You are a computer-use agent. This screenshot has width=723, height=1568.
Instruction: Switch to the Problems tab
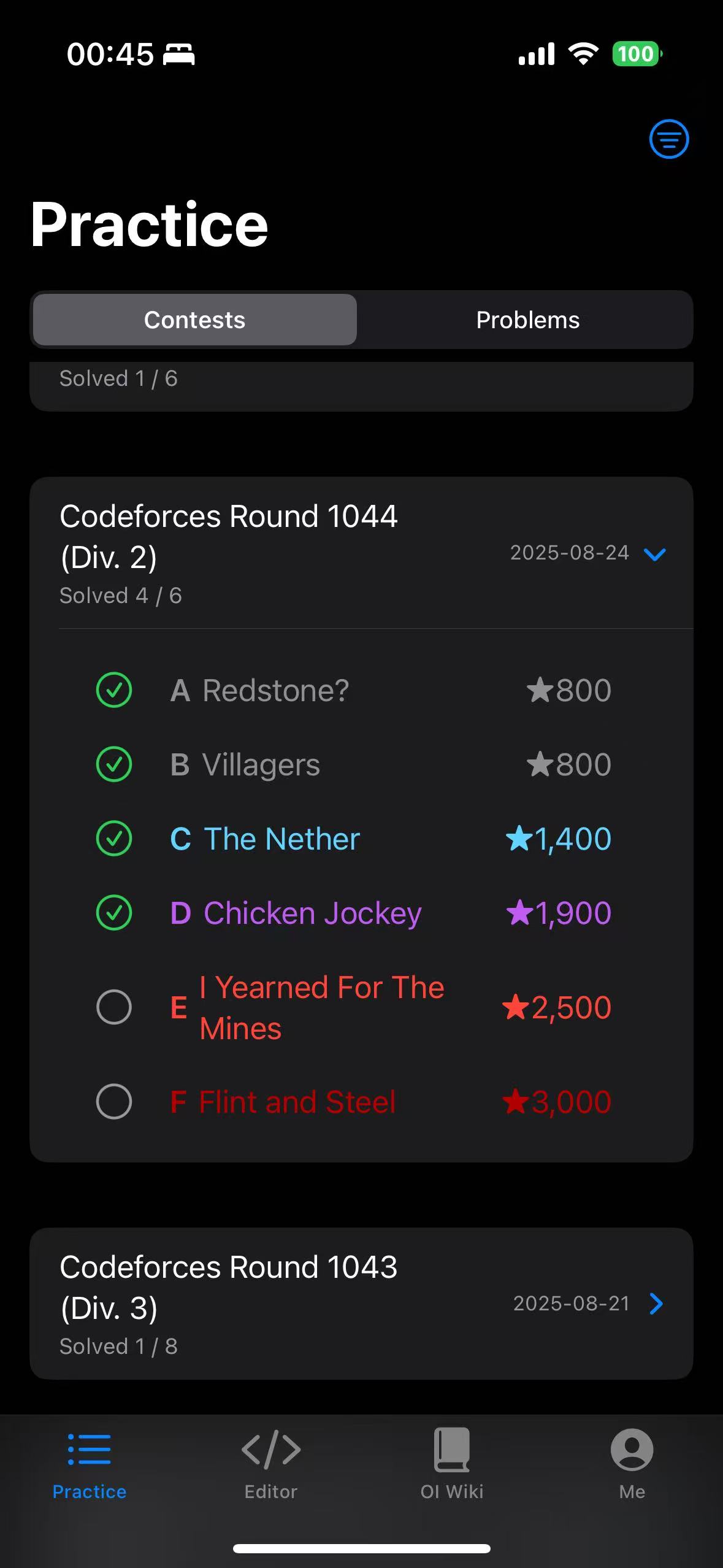point(527,320)
